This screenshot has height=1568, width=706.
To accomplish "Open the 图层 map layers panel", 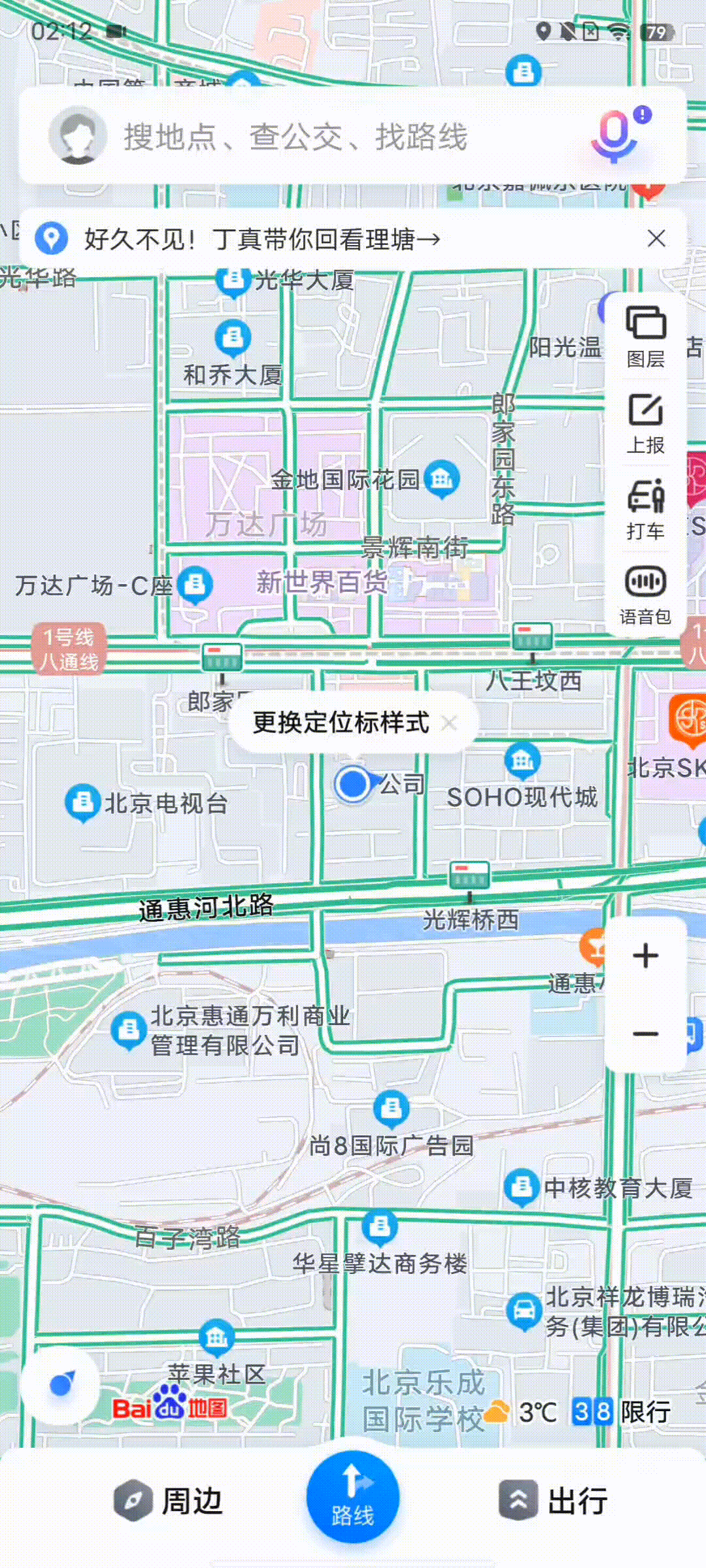I will (646, 336).
